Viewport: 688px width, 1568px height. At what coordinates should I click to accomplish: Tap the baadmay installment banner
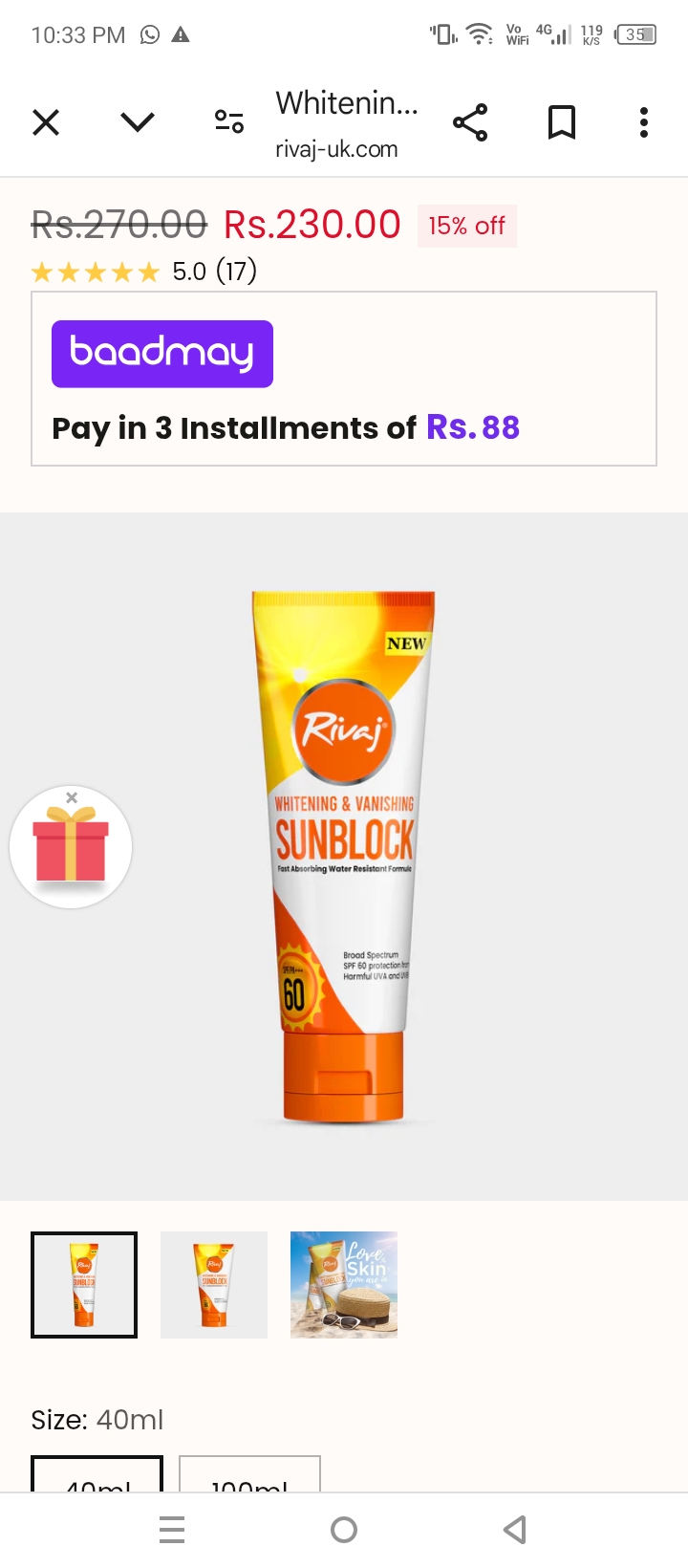(x=344, y=379)
